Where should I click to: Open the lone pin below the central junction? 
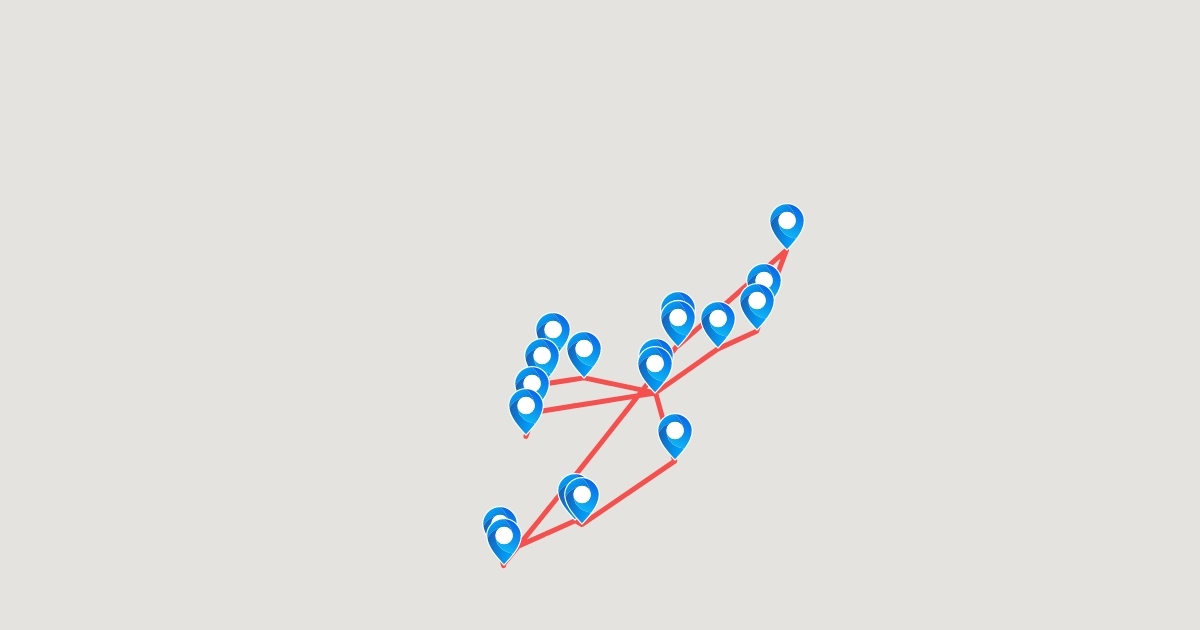(675, 434)
